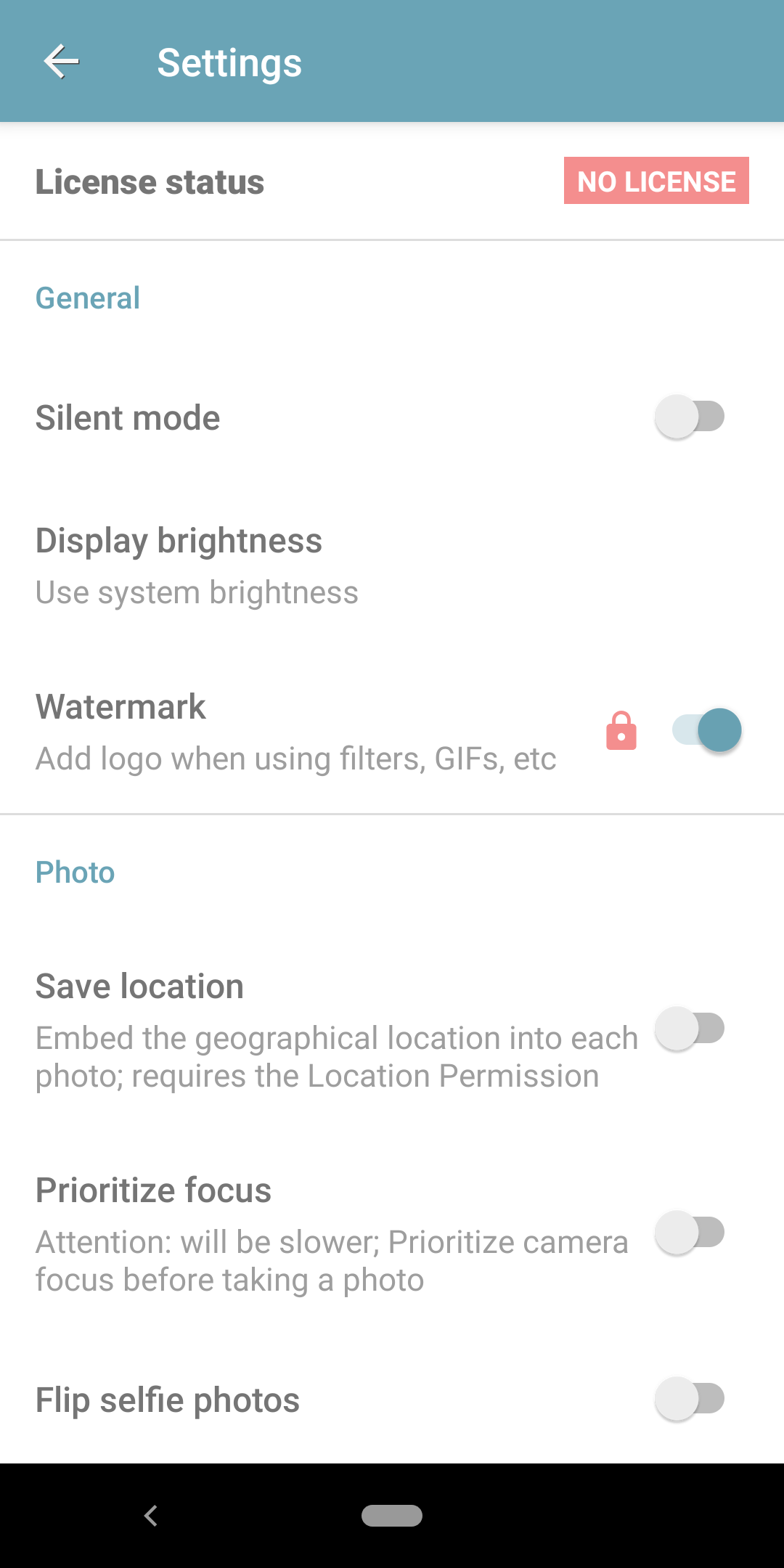The image size is (784, 1568).
Task: Tap the home pill button
Action: pos(392,1516)
